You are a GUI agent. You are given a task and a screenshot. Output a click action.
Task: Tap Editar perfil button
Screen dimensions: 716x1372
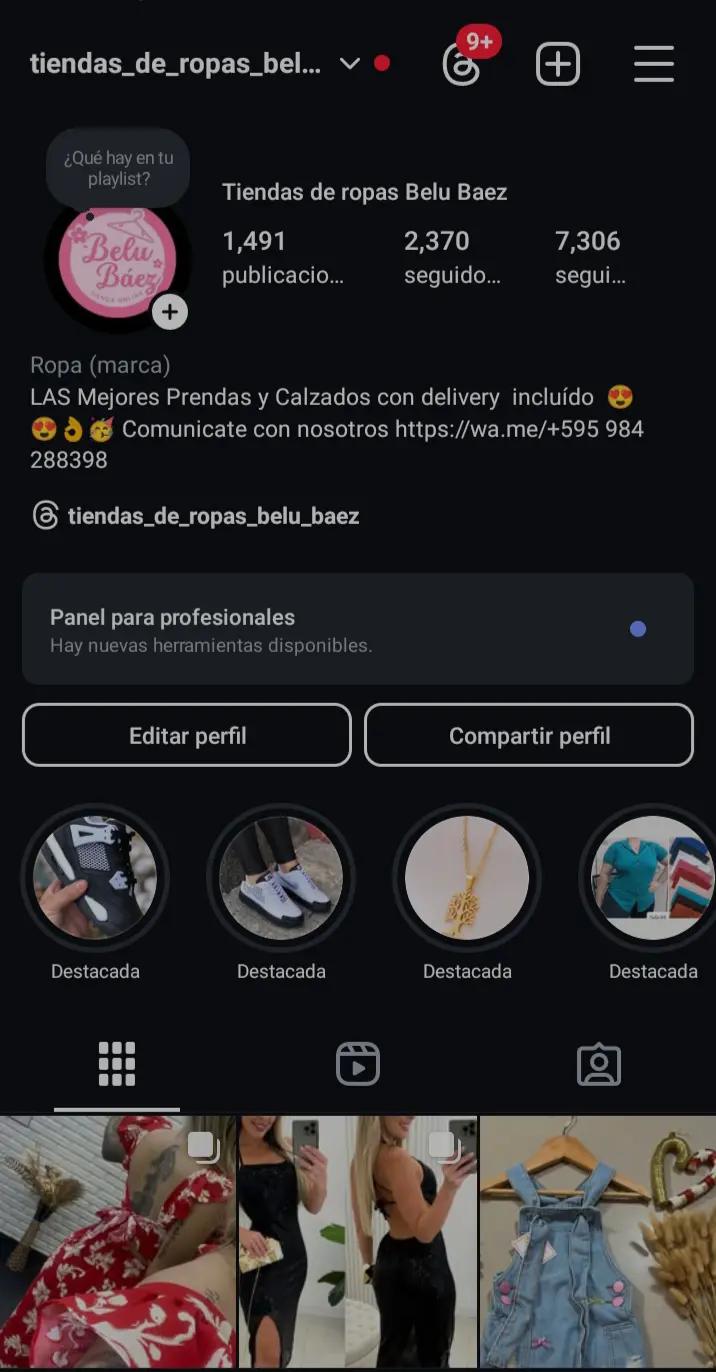pos(187,735)
